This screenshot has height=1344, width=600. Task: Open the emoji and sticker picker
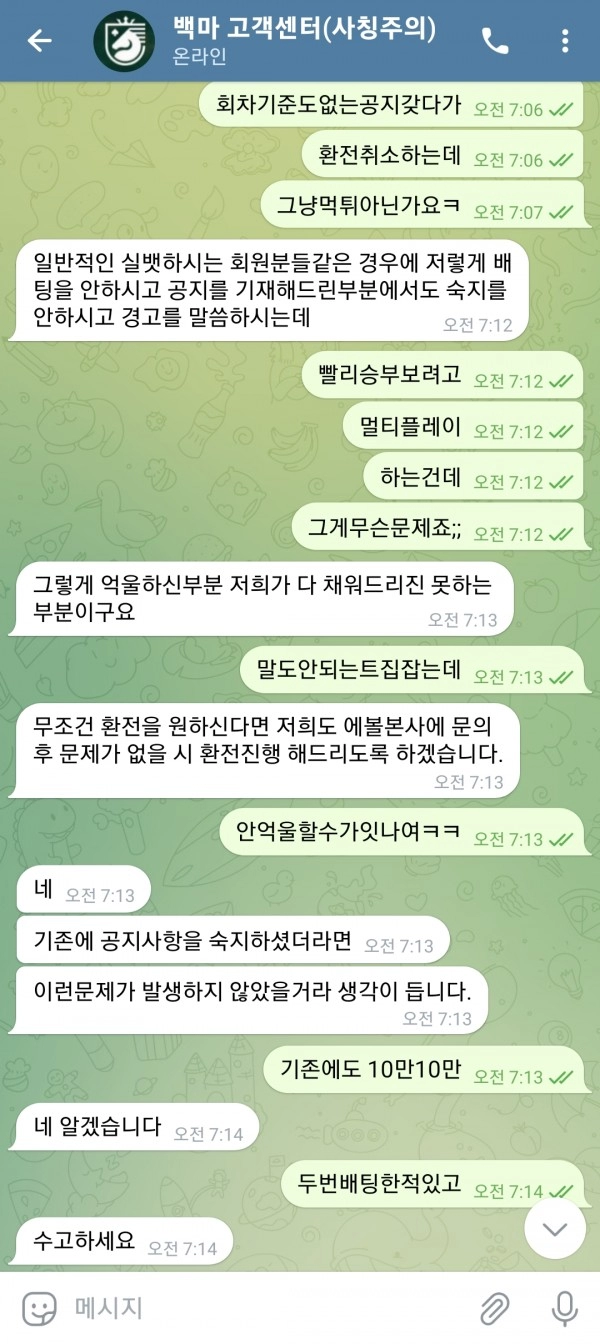(39, 1307)
